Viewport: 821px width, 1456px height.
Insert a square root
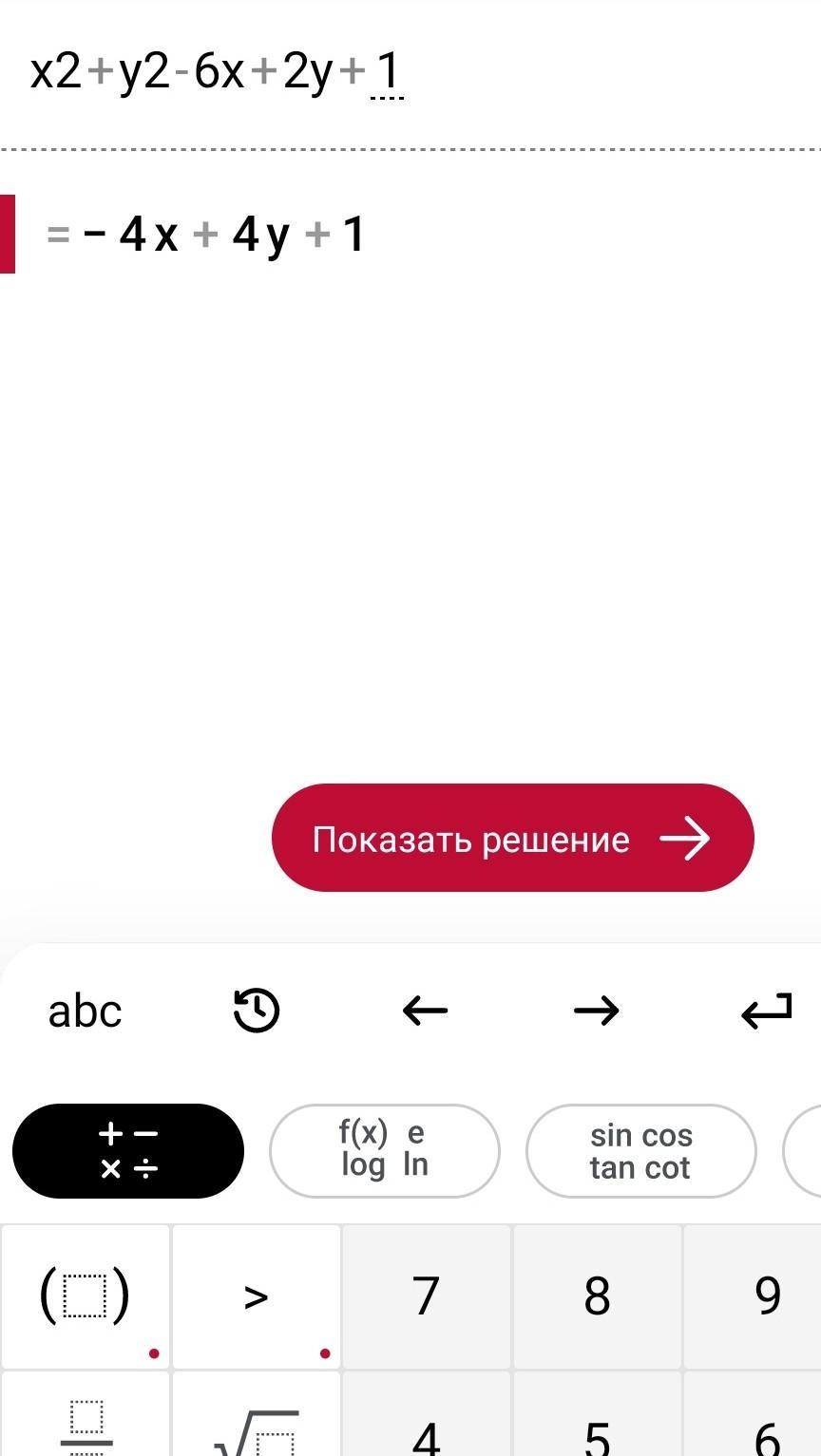257,1414
